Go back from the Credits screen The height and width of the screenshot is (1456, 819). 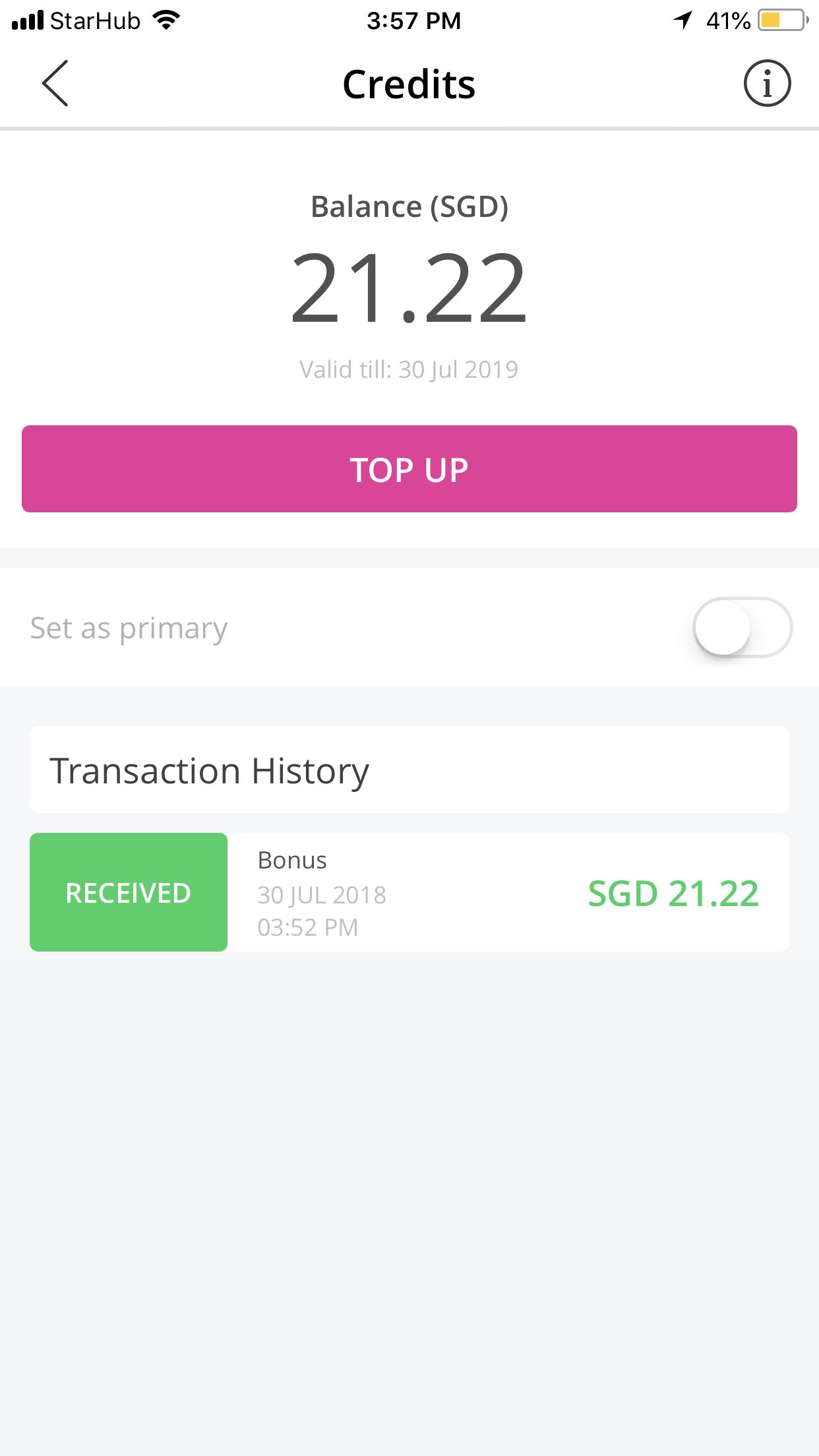pyautogui.click(x=55, y=83)
